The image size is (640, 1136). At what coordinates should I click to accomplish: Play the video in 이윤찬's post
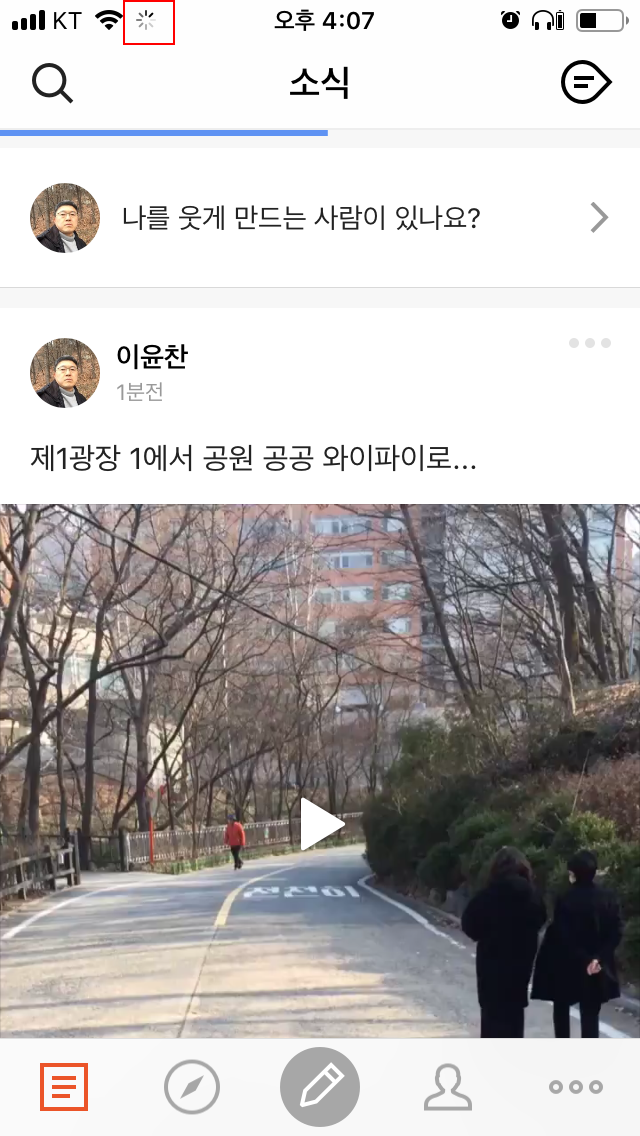point(322,823)
